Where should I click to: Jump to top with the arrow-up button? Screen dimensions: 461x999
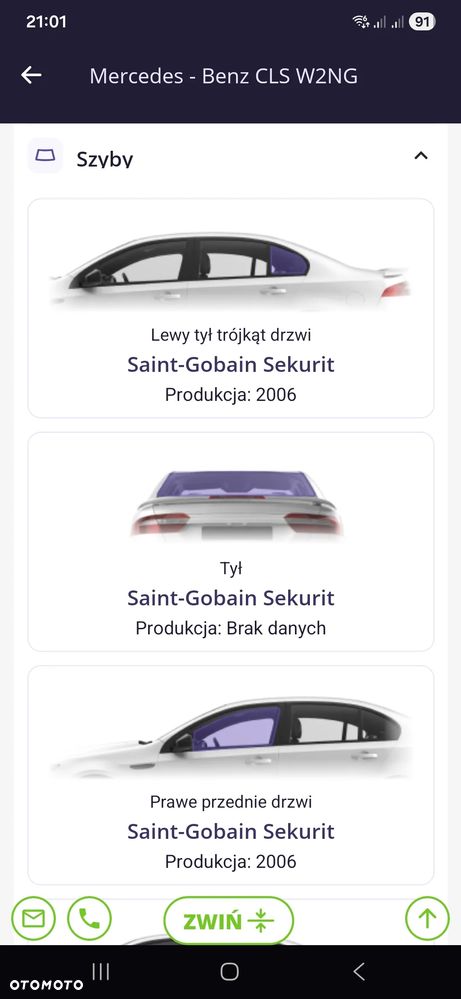click(x=427, y=918)
